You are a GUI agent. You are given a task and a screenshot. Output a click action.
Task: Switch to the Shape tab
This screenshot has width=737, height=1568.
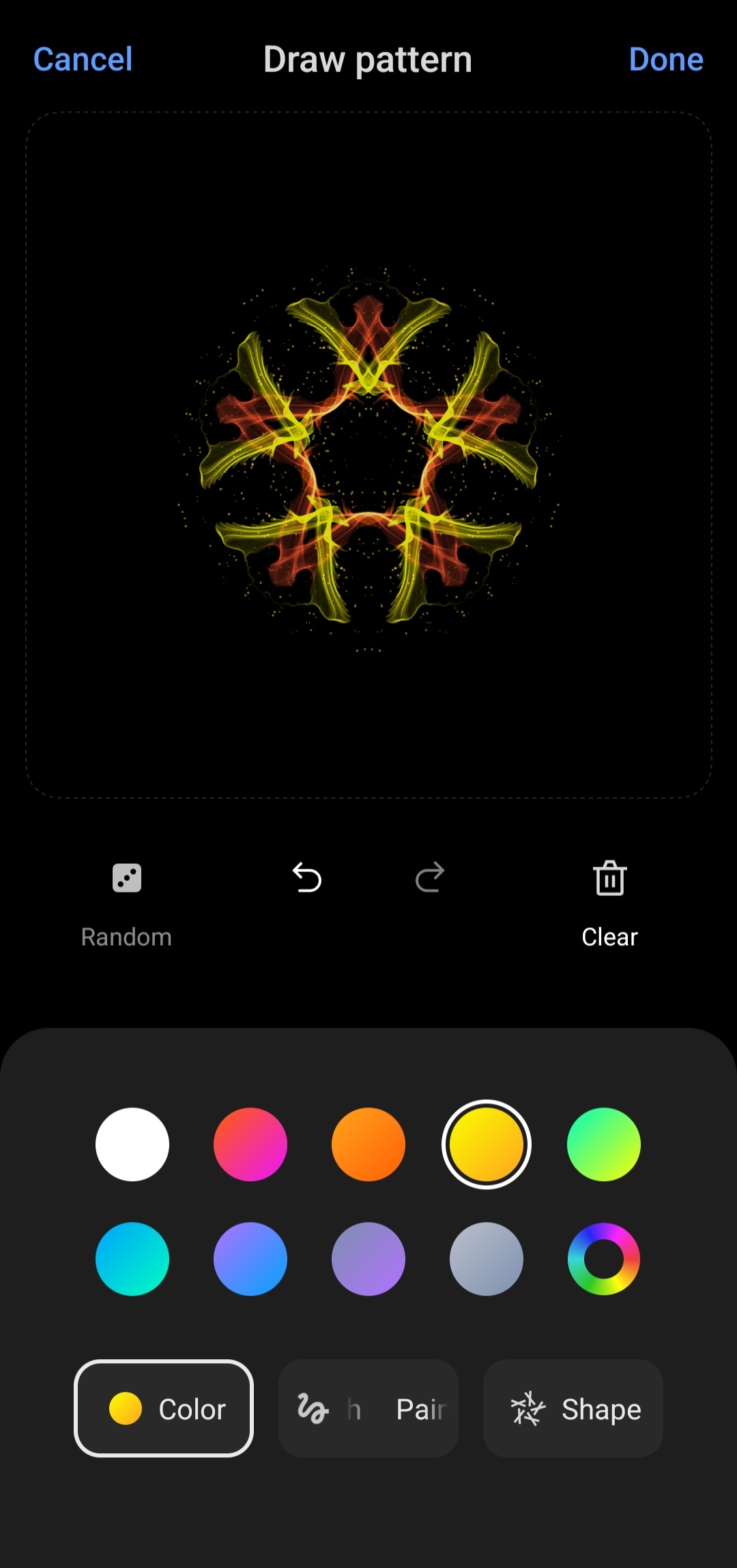coord(573,1408)
